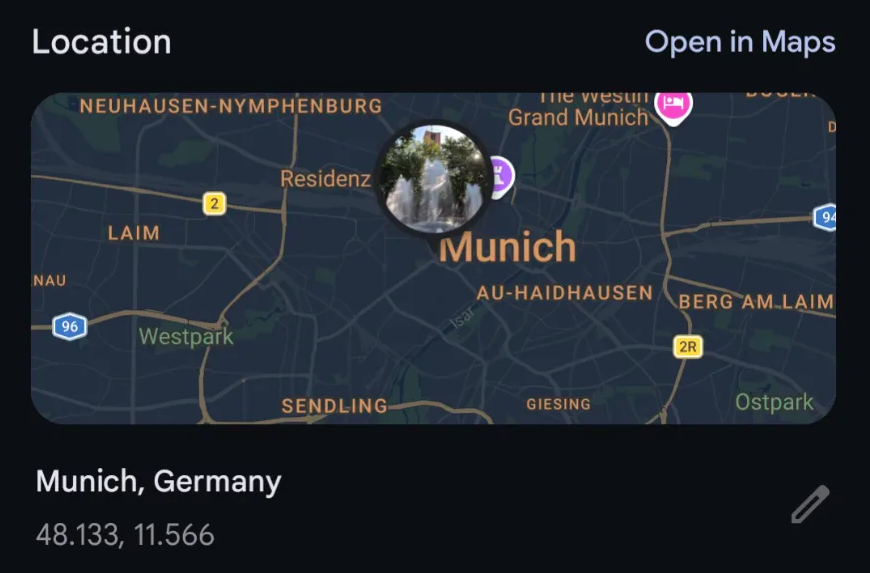This screenshot has width=870, height=573.
Task: Edit the photo location with pencil icon
Action: pyautogui.click(x=810, y=505)
